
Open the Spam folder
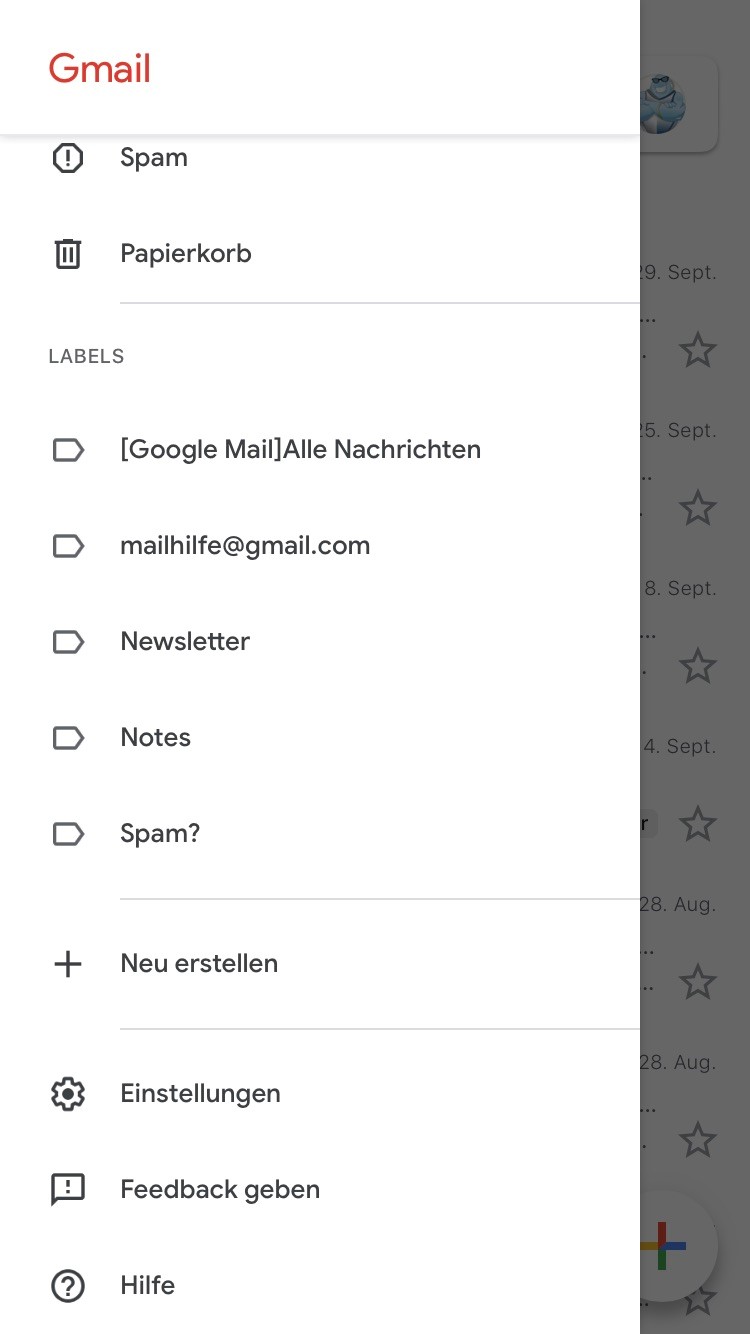coord(320,158)
